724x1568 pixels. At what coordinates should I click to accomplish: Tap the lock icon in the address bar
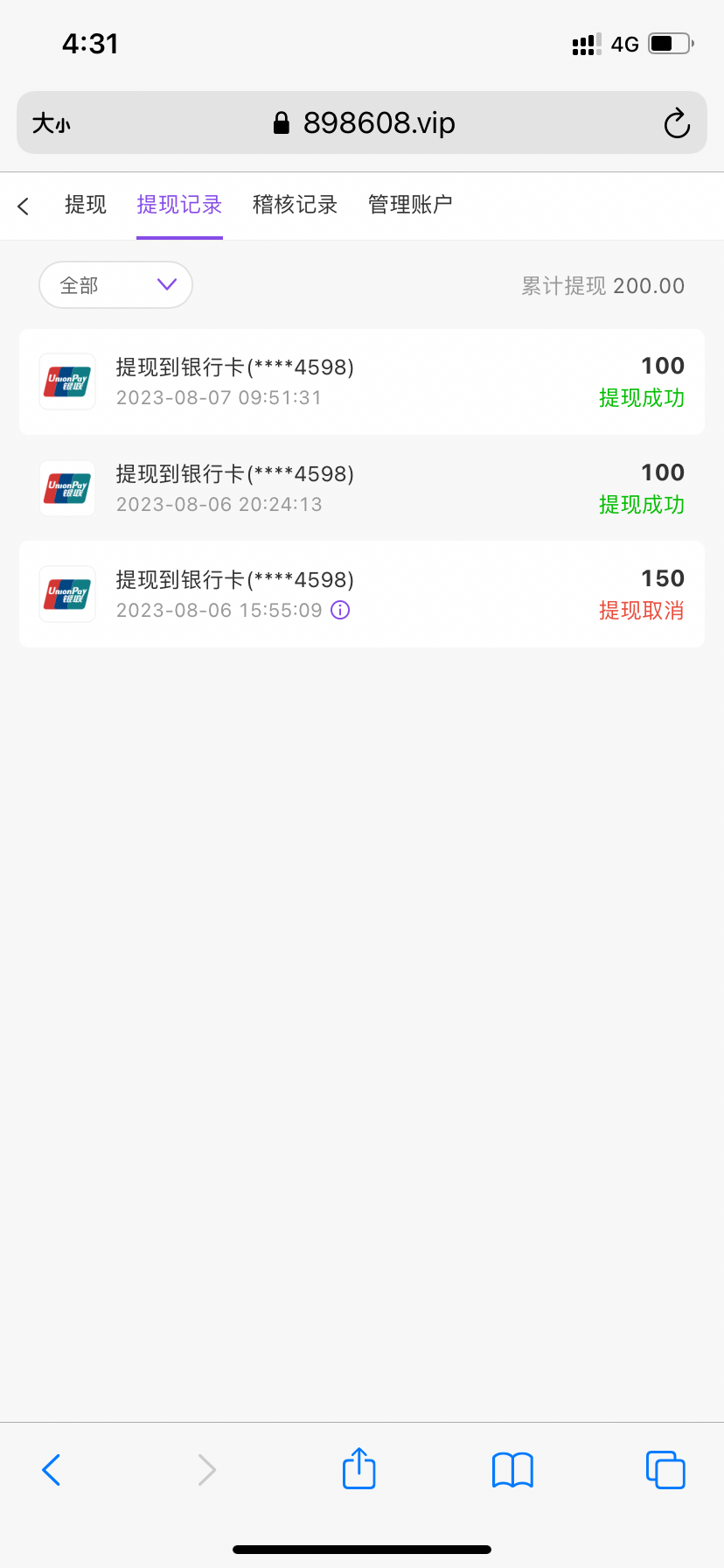(282, 122)
